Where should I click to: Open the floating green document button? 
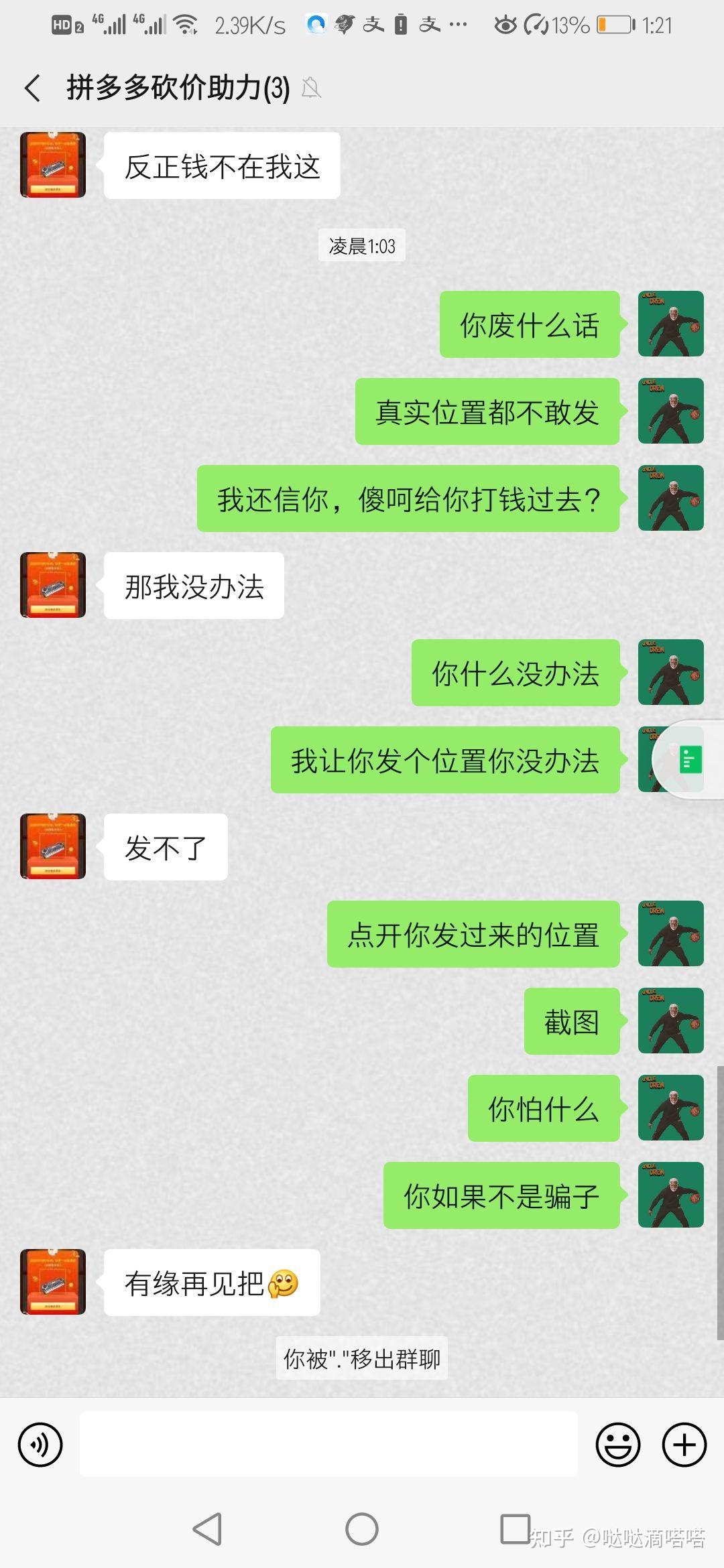pyautogui.click(x=690, y=760)
